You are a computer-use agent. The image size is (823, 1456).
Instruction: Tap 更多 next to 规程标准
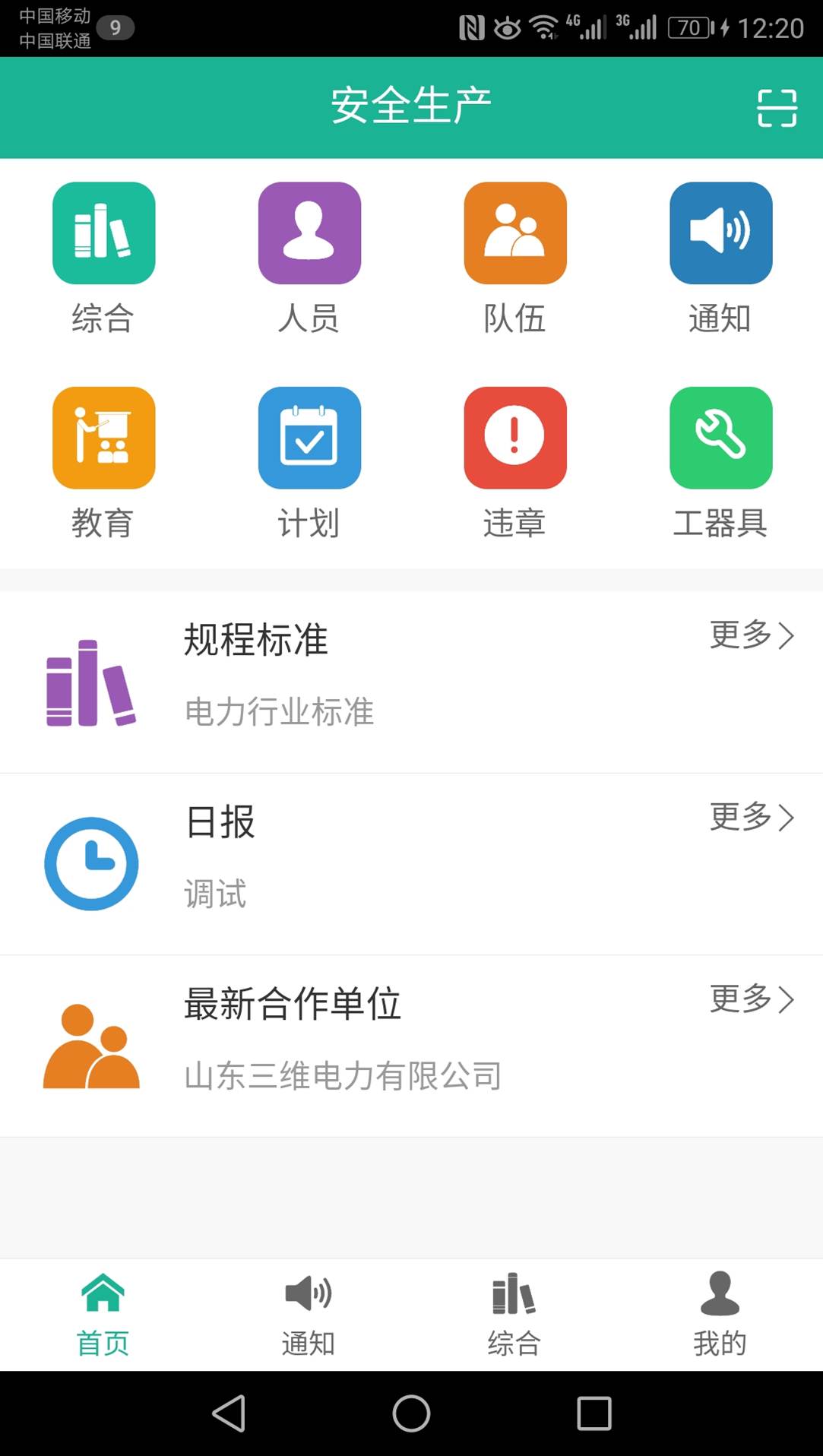pyautogui.click(x=752, y=635)
